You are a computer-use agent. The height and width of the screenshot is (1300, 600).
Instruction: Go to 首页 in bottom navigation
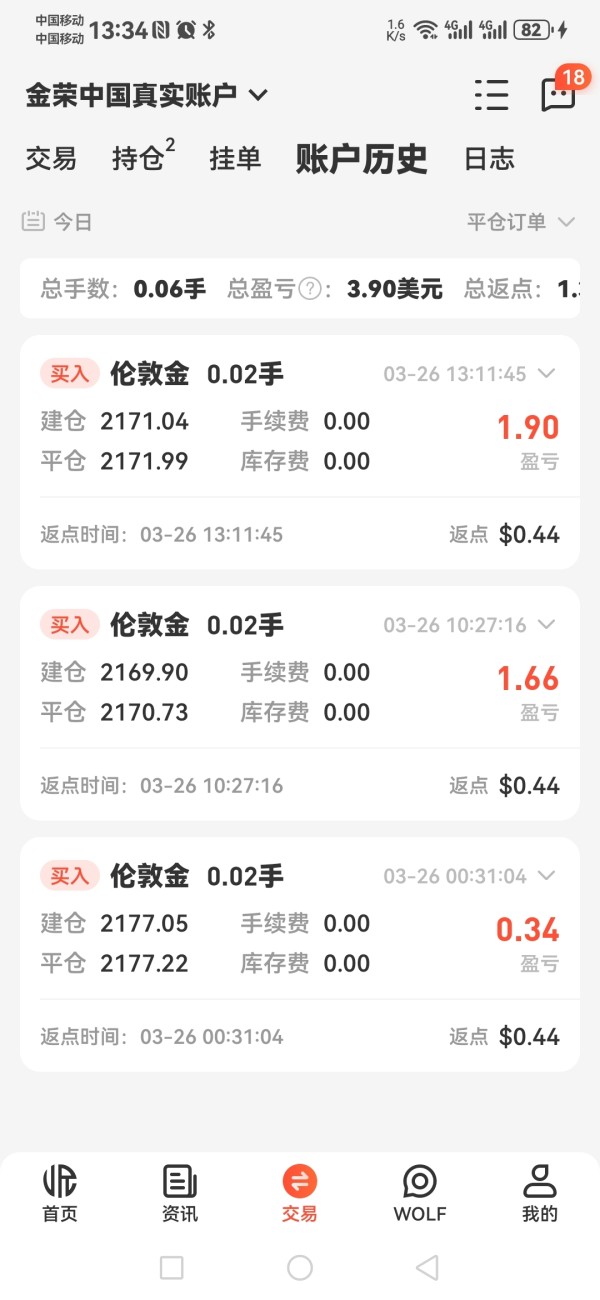coord(60,1194)
